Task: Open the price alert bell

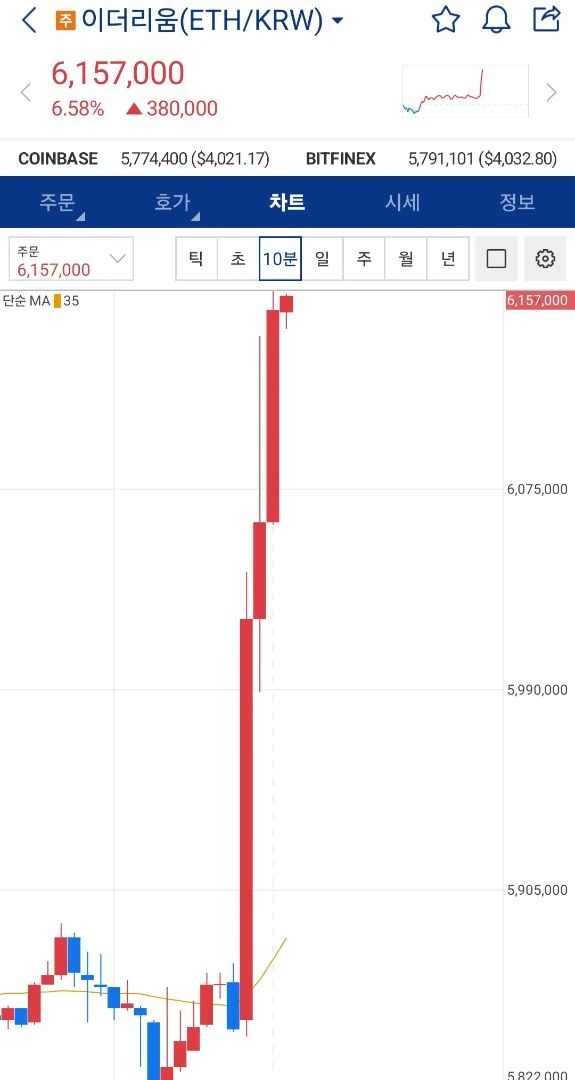Action: [x=496, y=19]
